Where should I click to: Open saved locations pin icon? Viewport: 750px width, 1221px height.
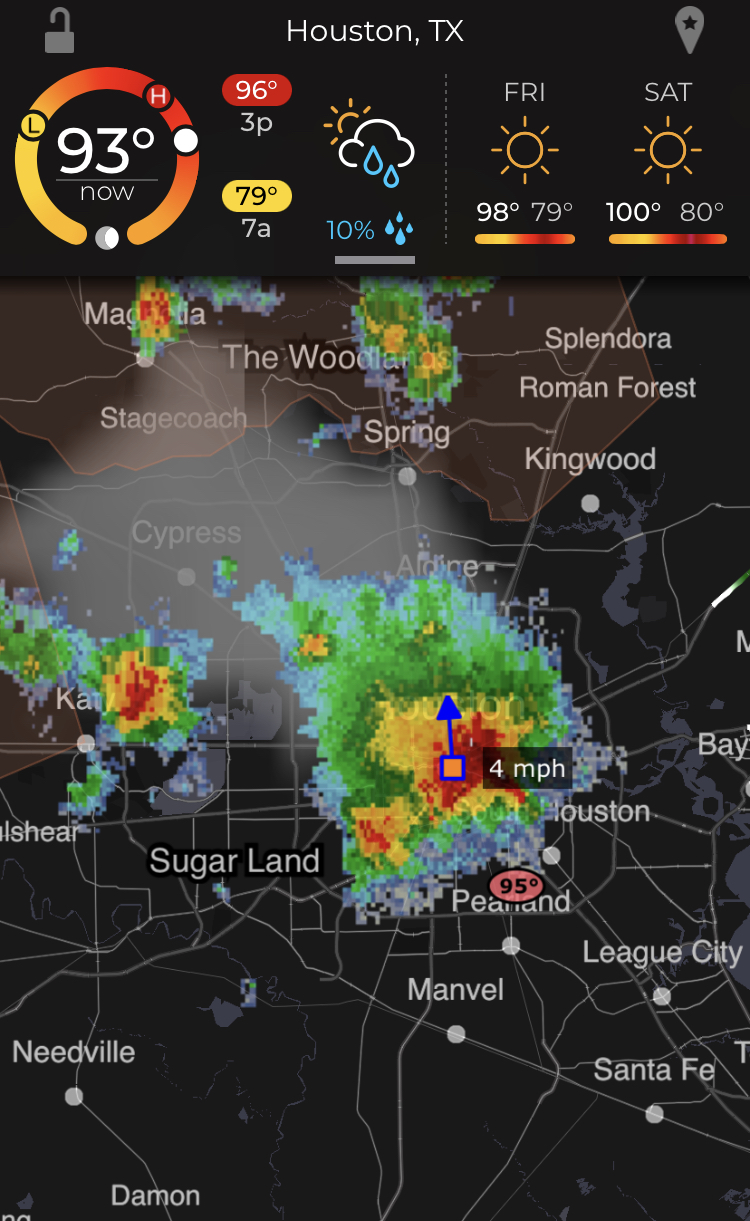(689, 31)
